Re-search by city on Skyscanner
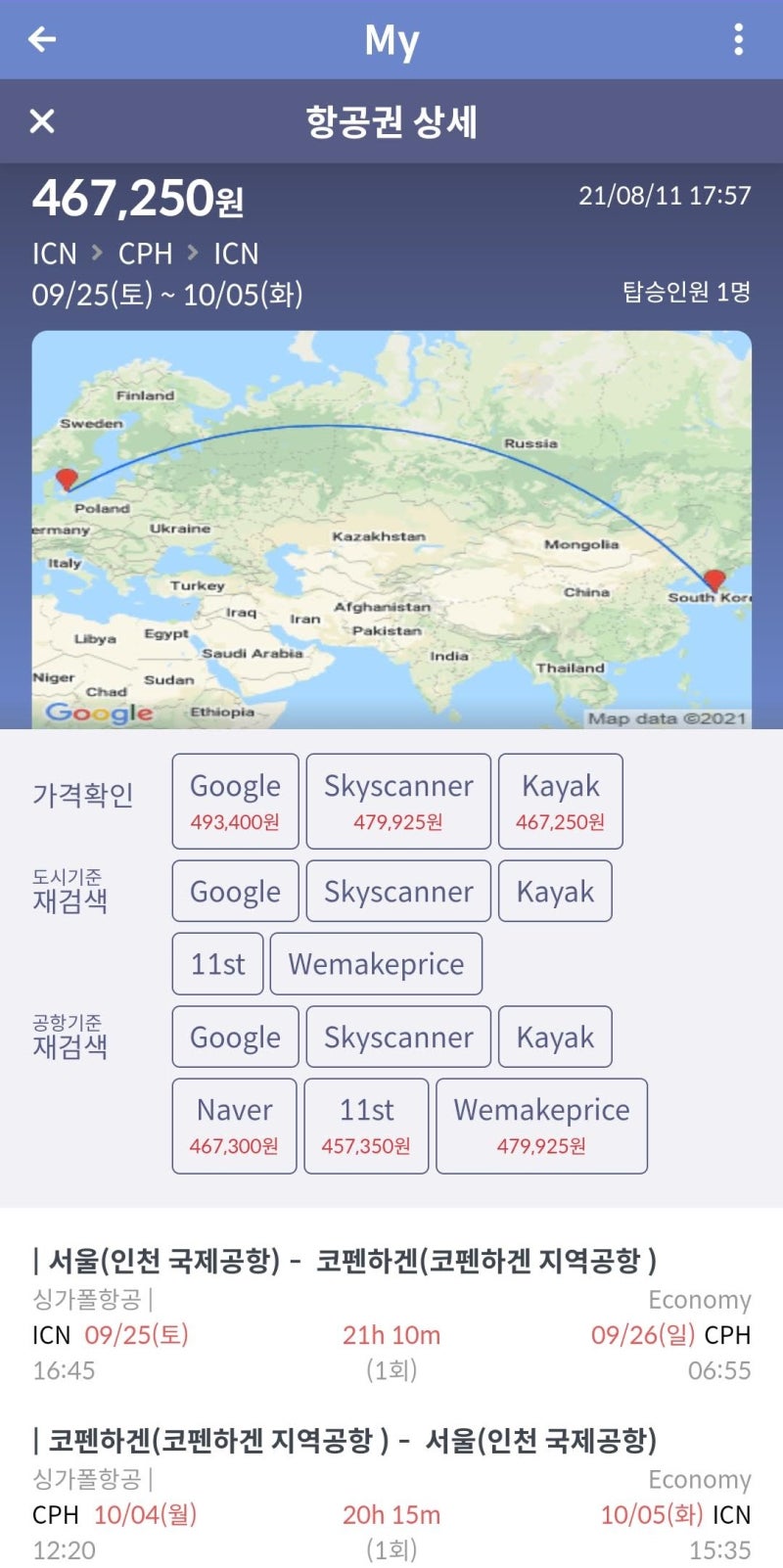 tap(398, 891)
